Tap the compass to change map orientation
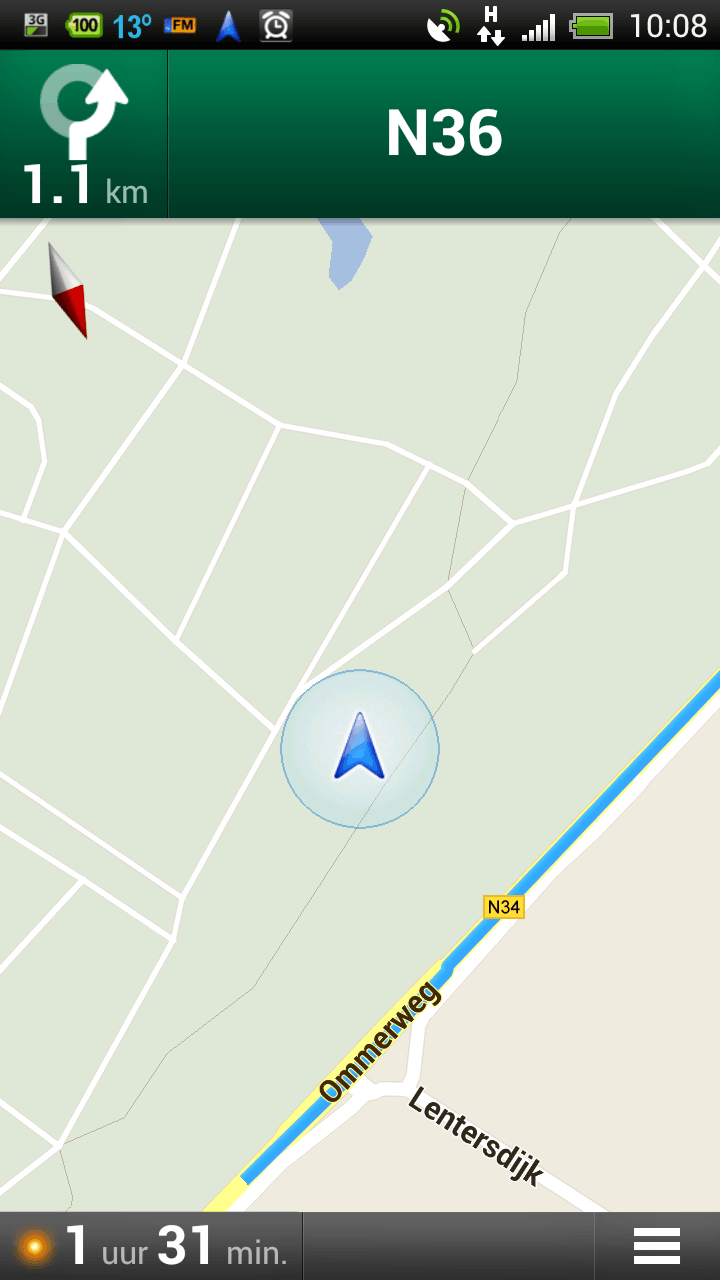 click(x=68, y=291)
